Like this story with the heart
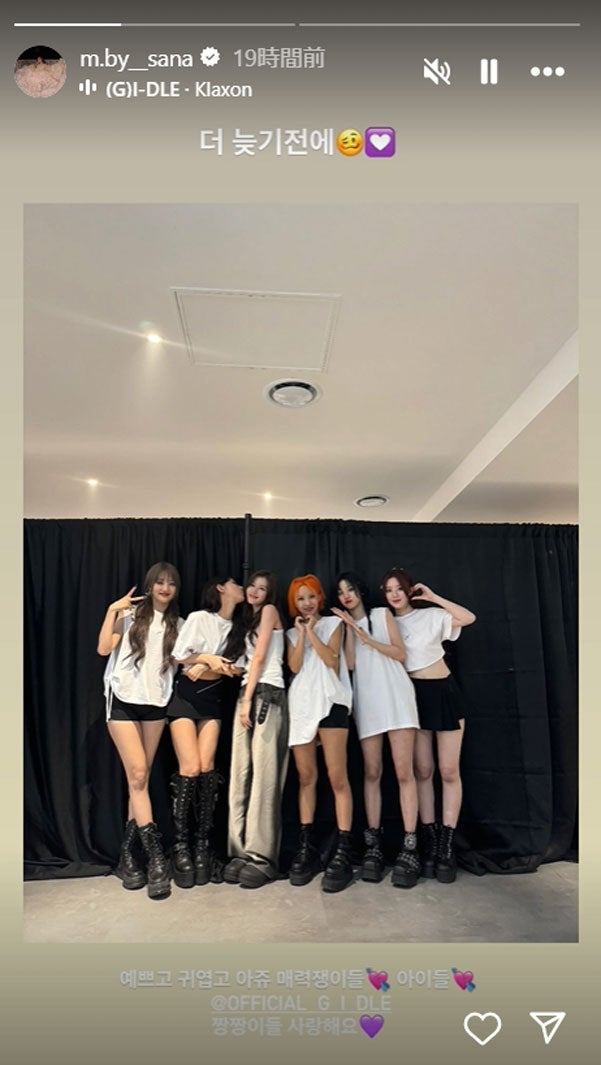601x1065 pixels. [483, 1028]
